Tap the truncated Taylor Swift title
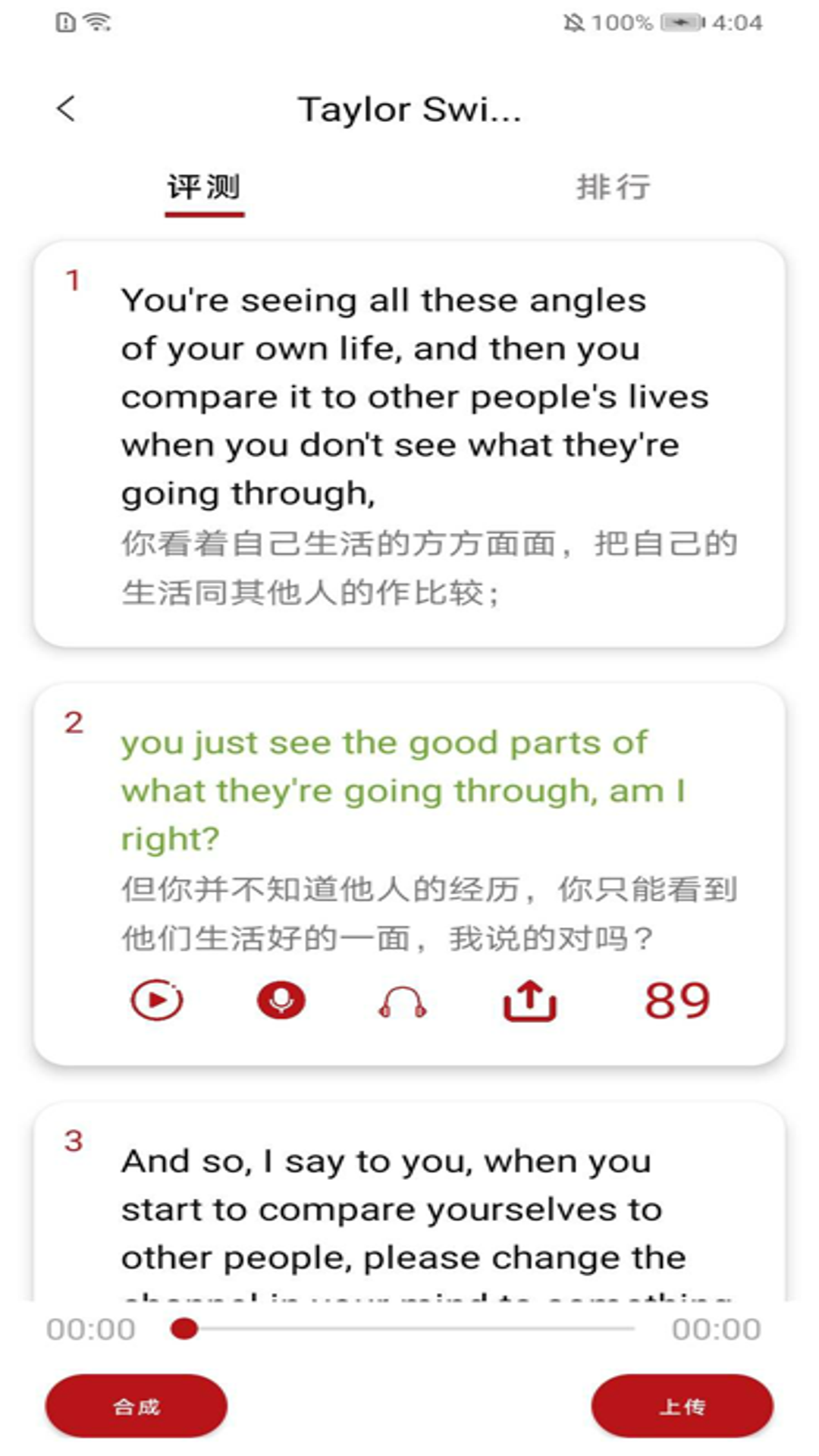Screen dimensions: 819x1456 [x=409, y=108]
